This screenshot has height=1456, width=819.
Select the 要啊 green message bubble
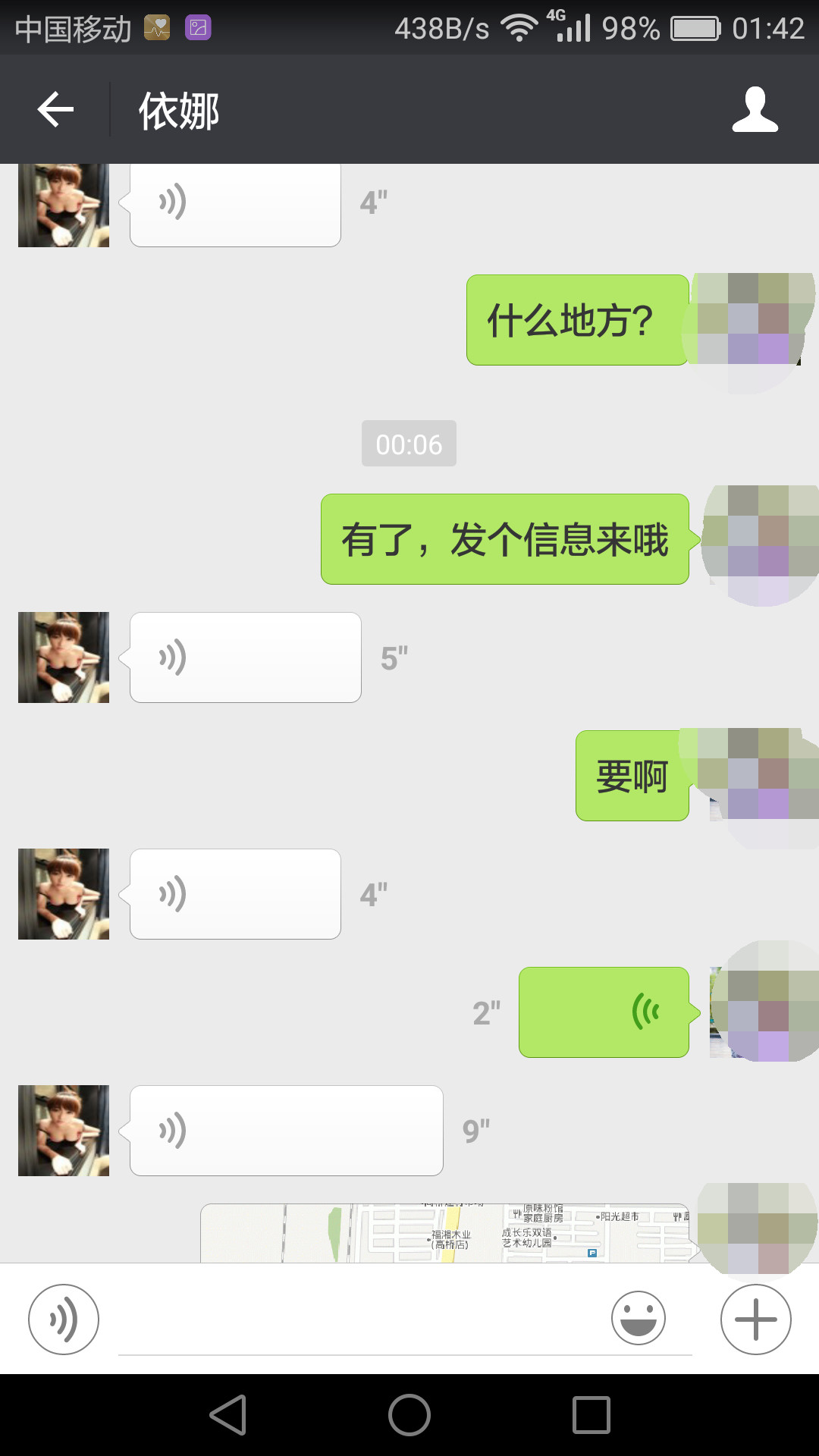[x=632, y=775]
